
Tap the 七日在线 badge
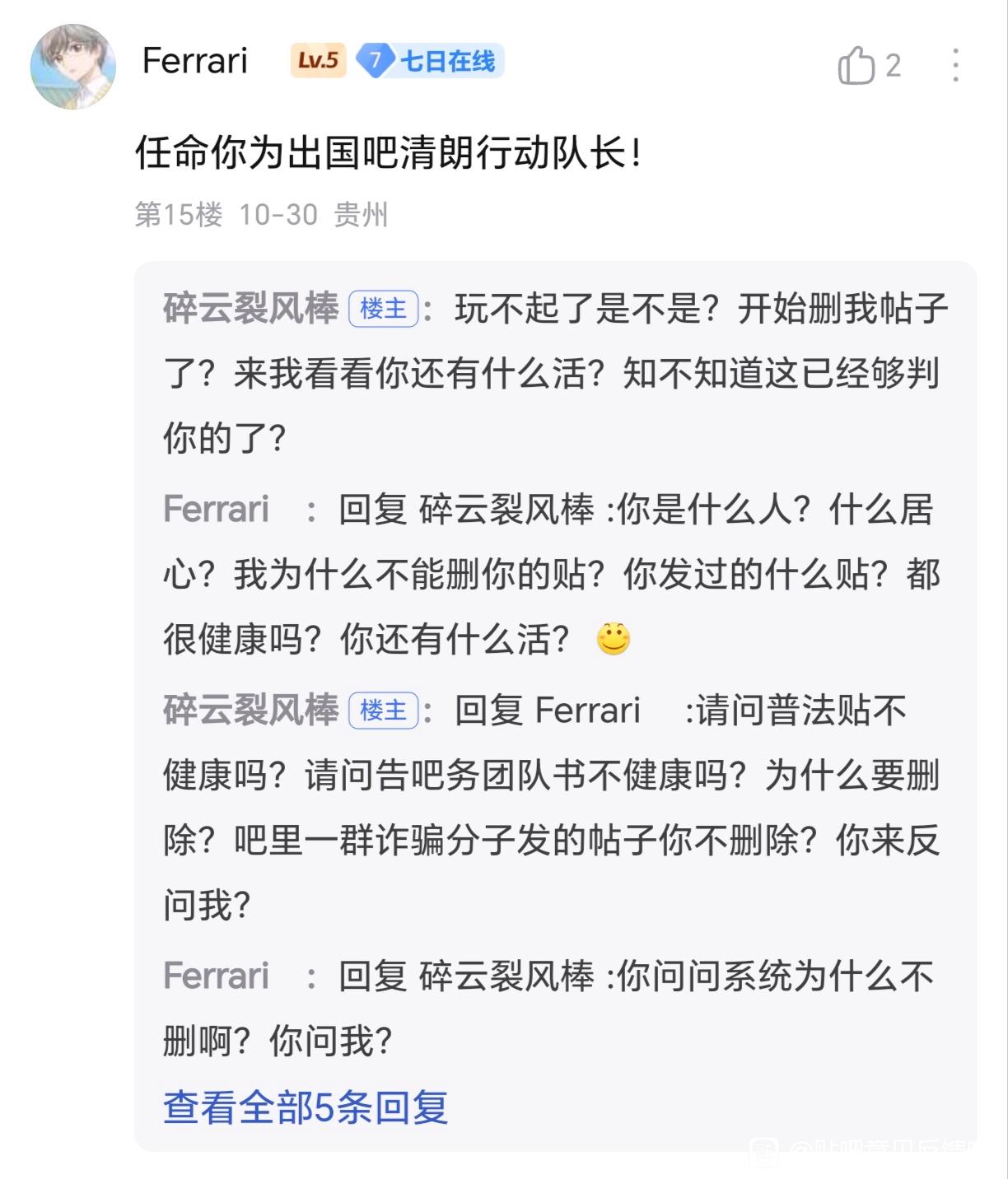pos(431,61)
